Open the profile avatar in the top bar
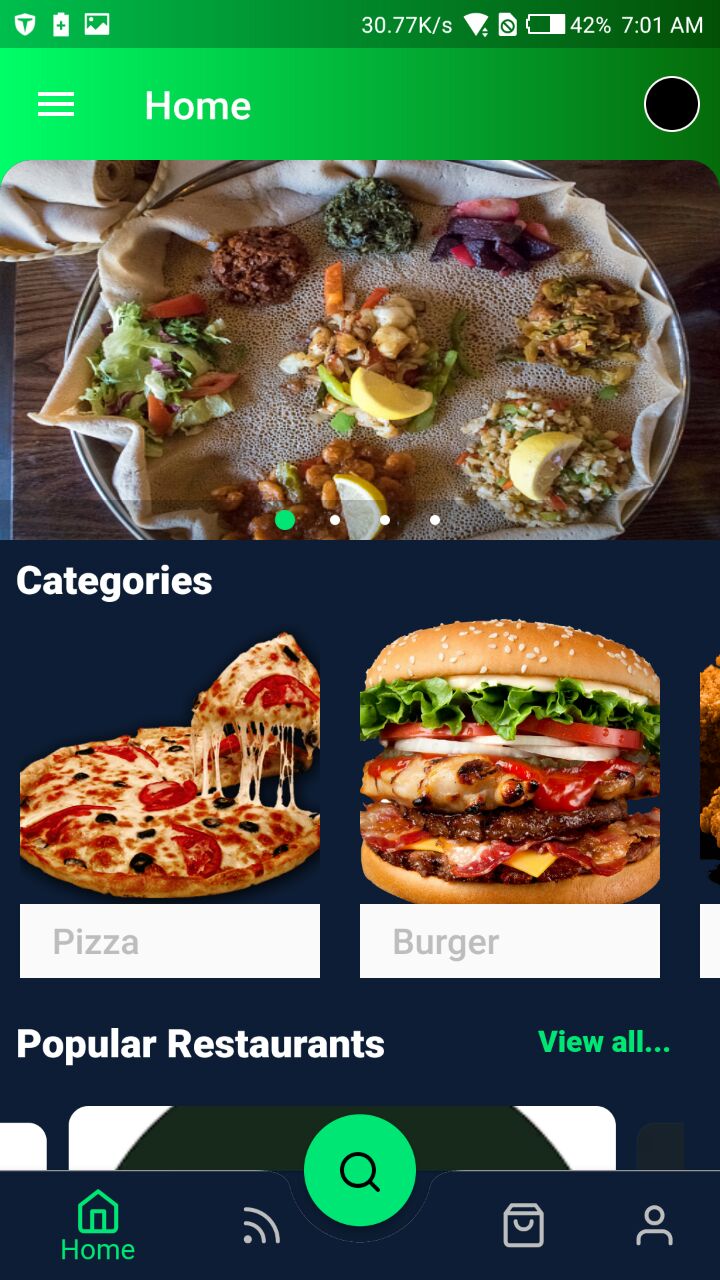 point(670,103)
